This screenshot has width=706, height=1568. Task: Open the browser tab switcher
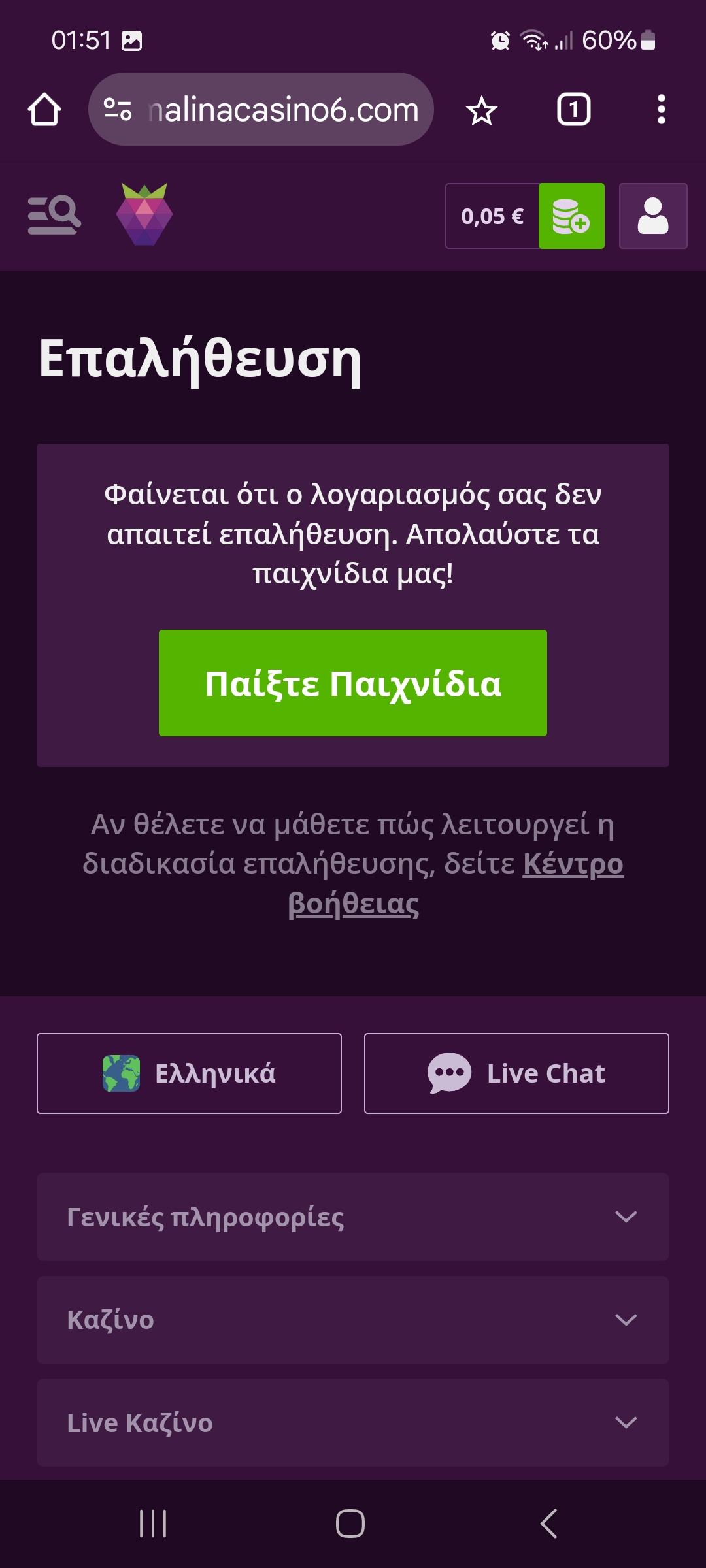[x=573, y=110]
